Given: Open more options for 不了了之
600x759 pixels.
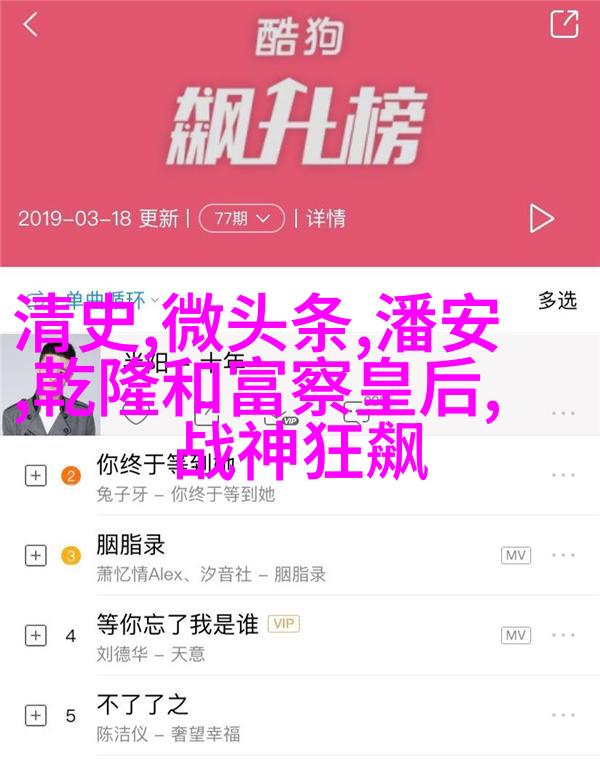Looking at the screenshot, I should coord(563,716).
